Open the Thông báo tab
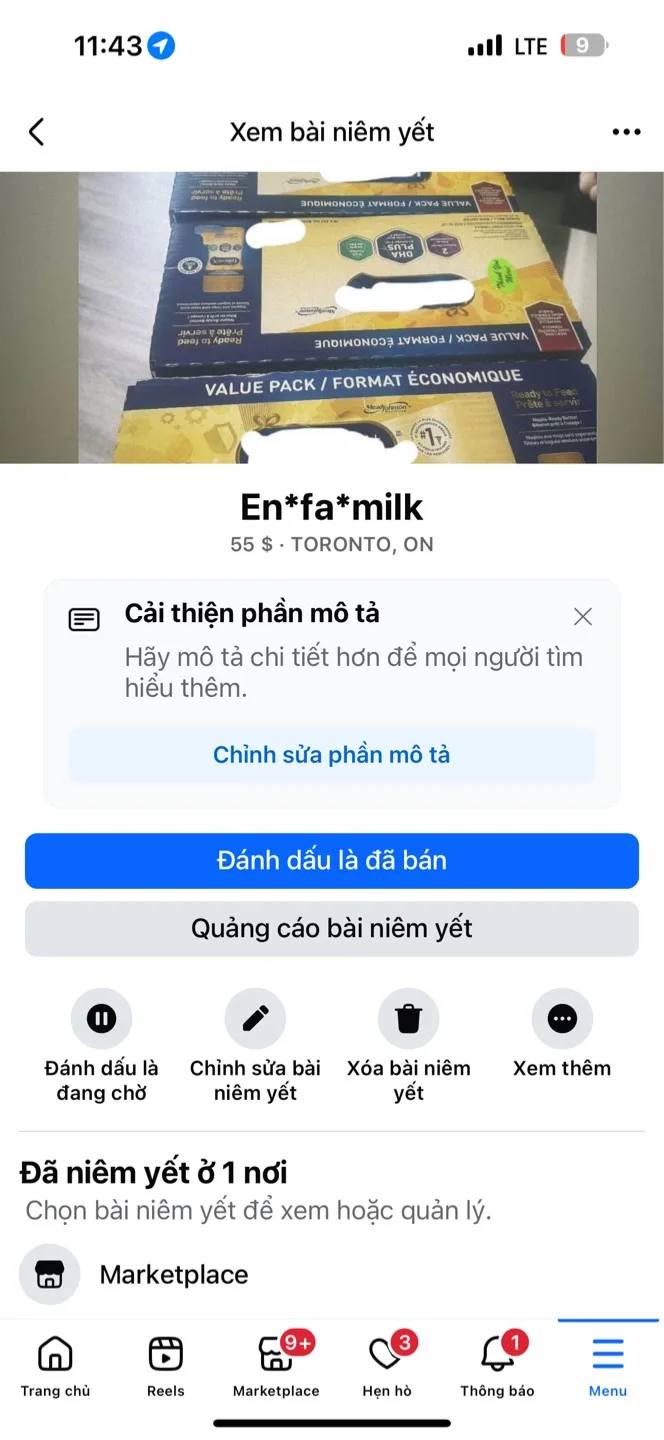 [497, 1366]
